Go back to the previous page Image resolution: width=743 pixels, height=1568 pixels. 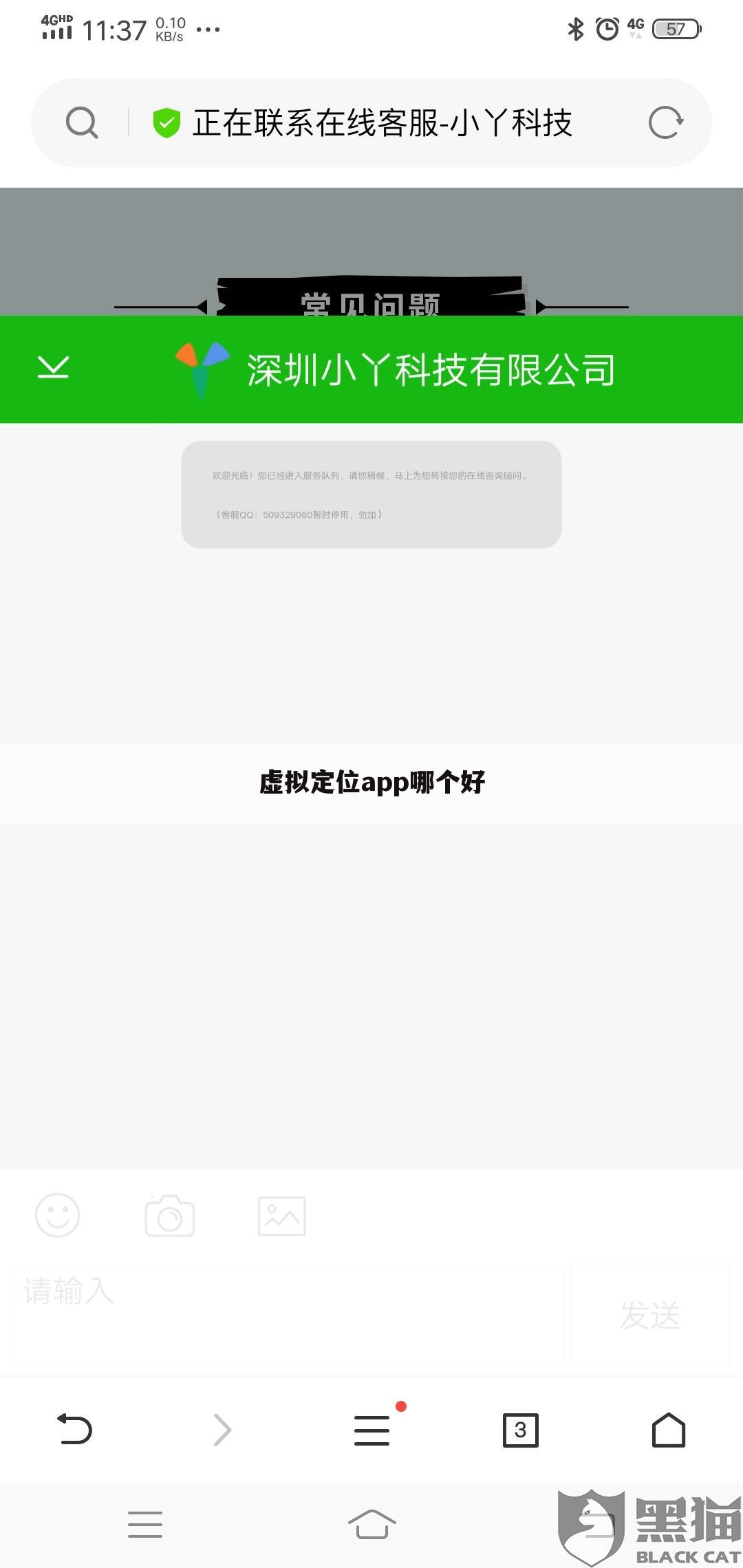tap(74, 1430)
